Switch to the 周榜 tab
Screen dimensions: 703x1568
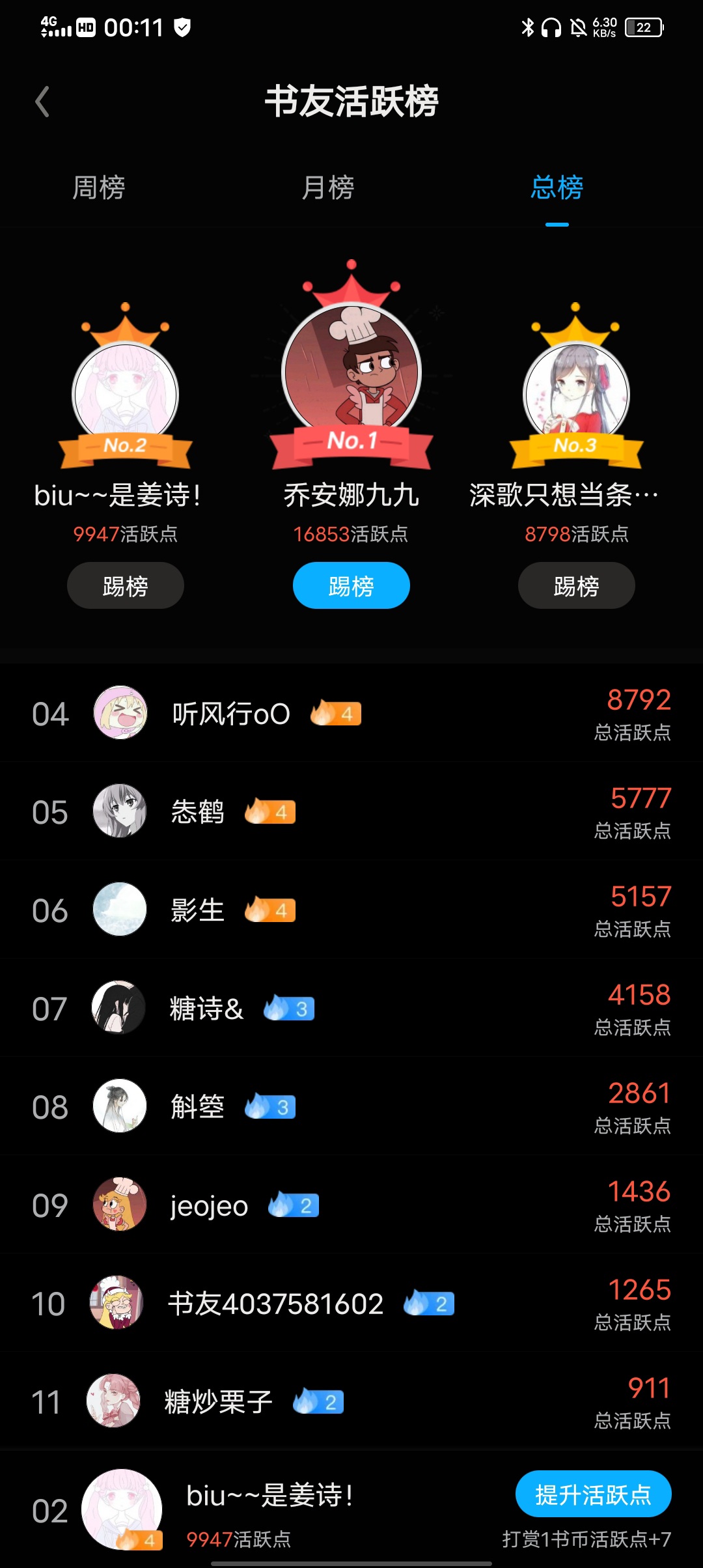pyautogui.click(x=98, y=188)
